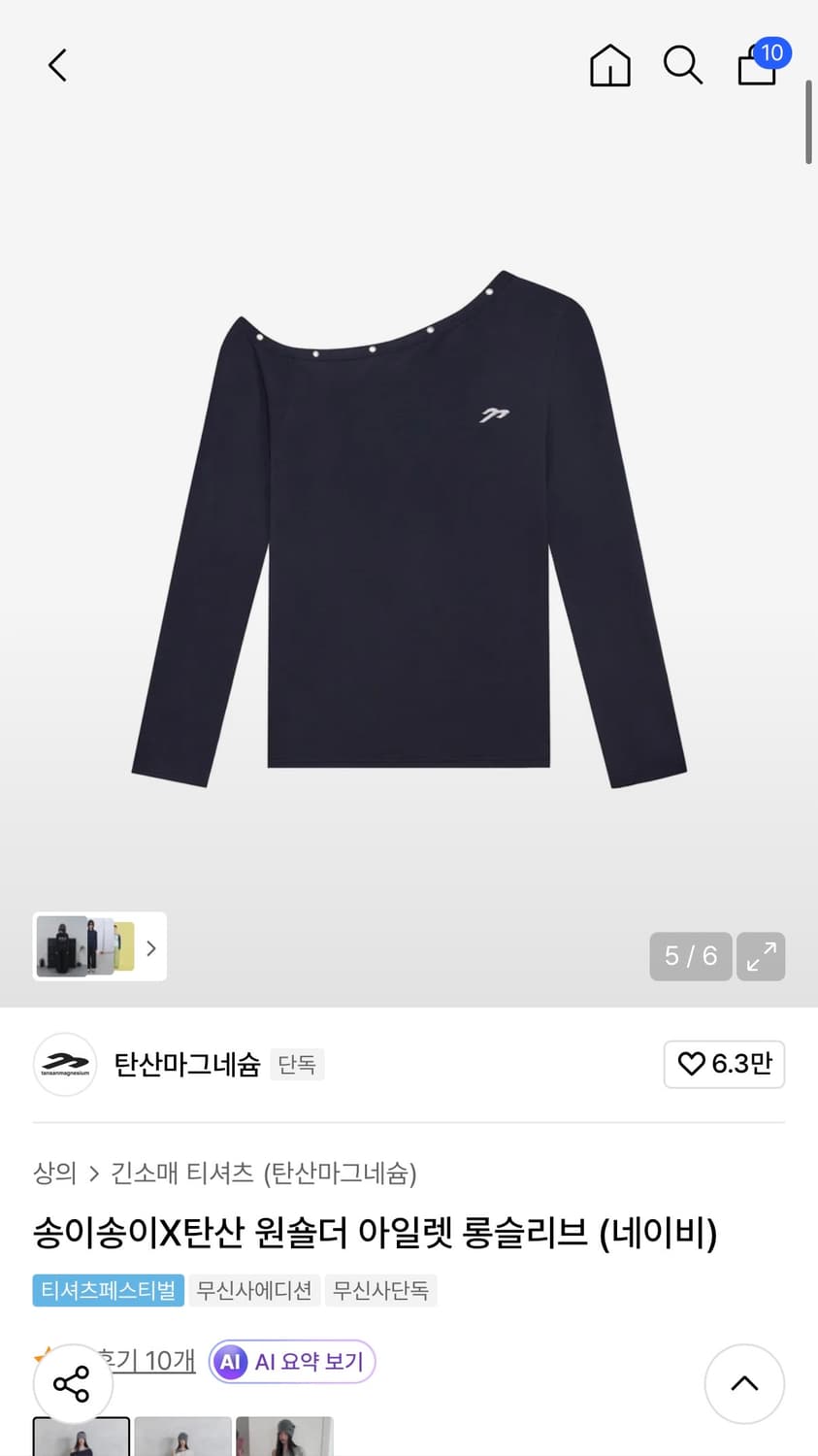Screen dimensions: 818x1456
Task: Toggle the heart to like the product
Action: pos(691,1064)
